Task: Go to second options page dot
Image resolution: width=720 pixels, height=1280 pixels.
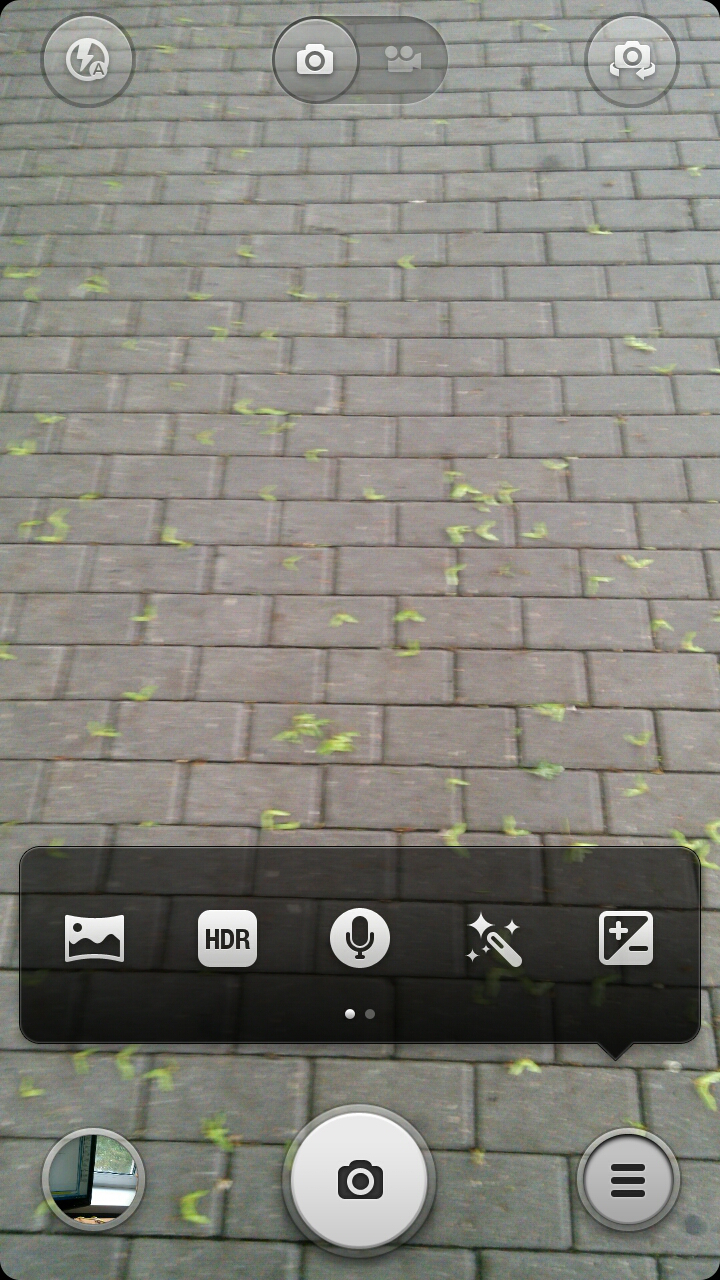Action: point(370,1014)
